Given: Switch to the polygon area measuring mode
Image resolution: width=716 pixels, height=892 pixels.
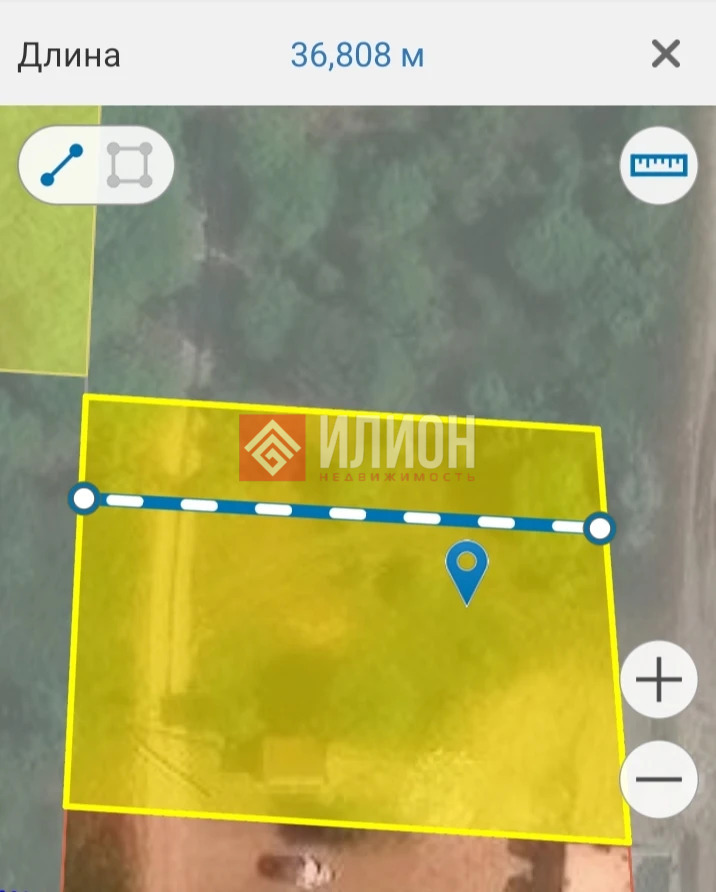Looking at the screenshot, I should (x=130, y=165).
